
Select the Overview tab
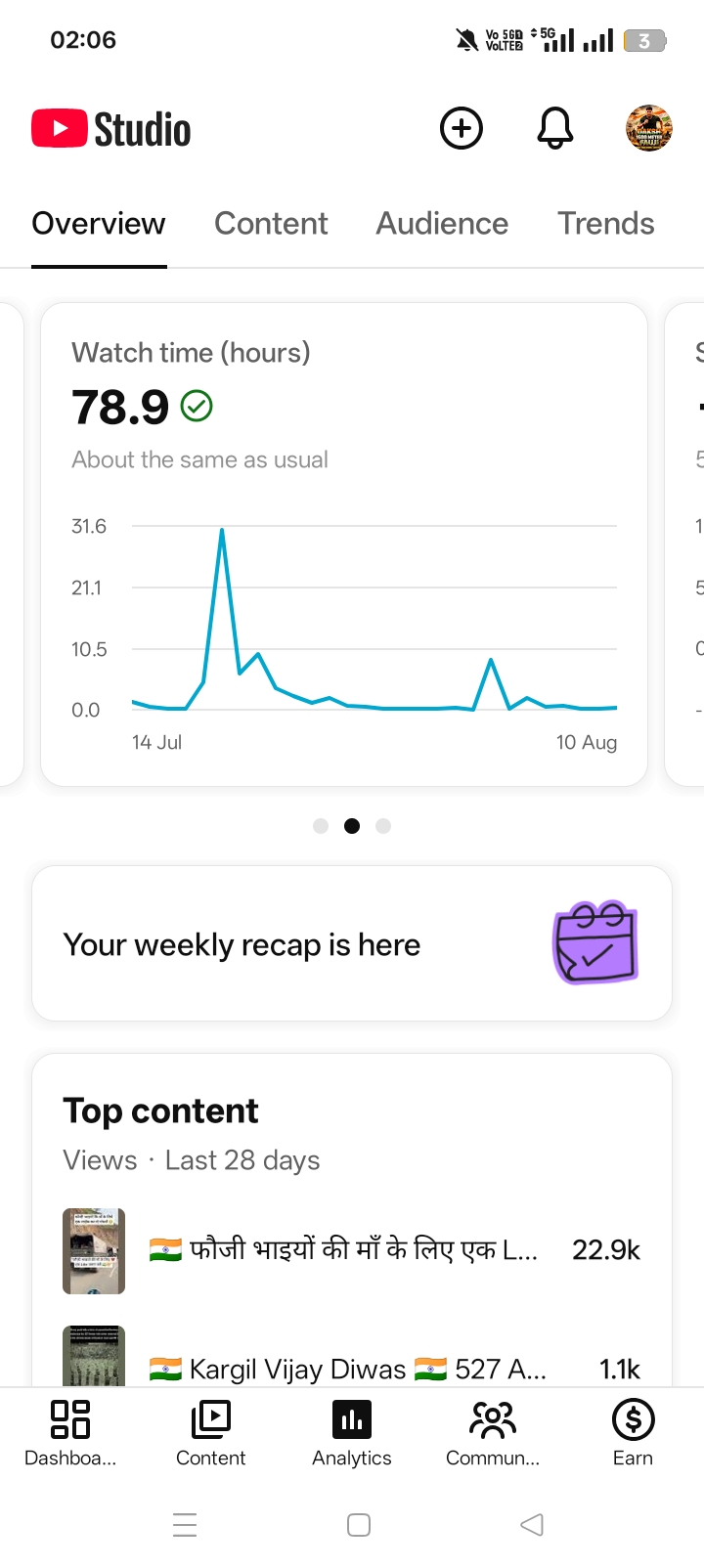99,224
